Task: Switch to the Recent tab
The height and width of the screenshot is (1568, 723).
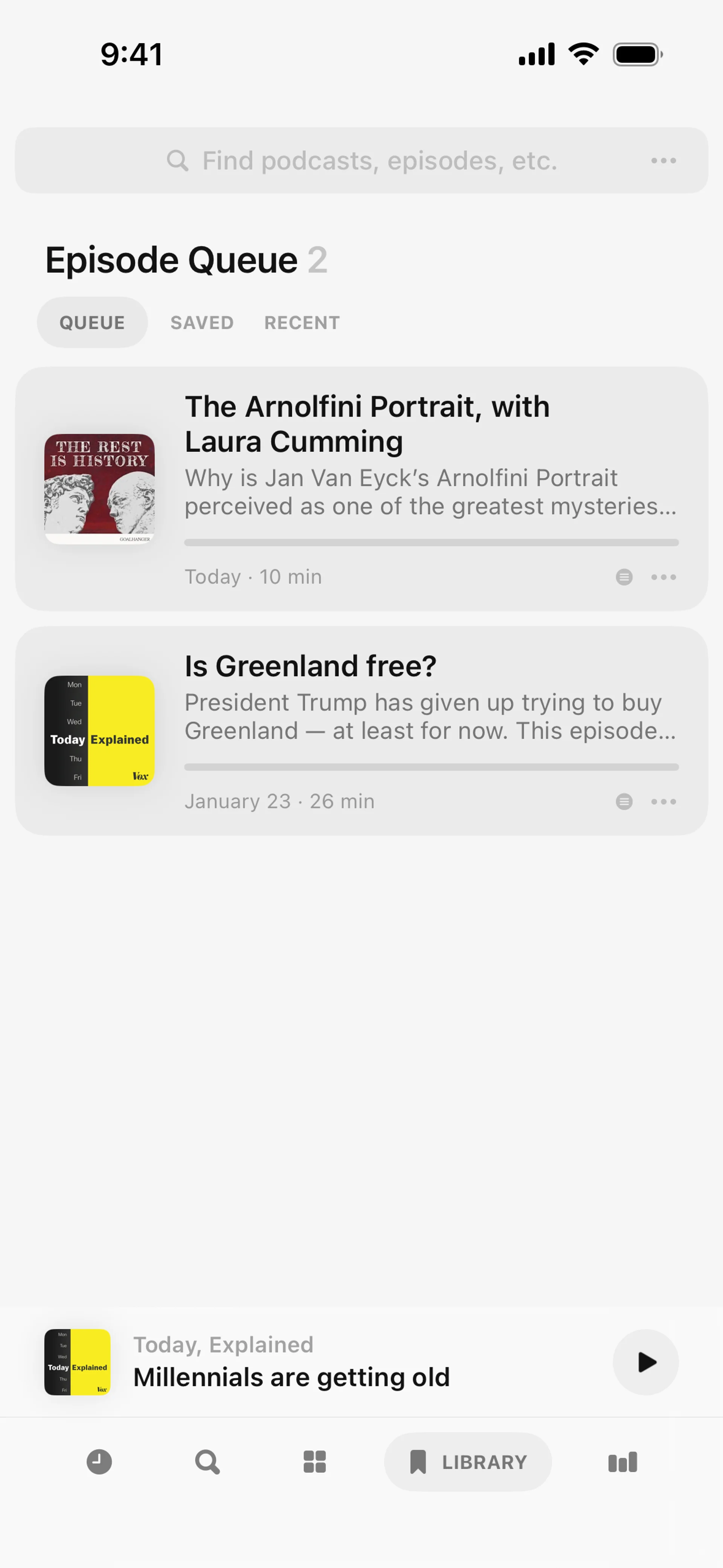Action: pyautogui.click(x=302, y=322)
